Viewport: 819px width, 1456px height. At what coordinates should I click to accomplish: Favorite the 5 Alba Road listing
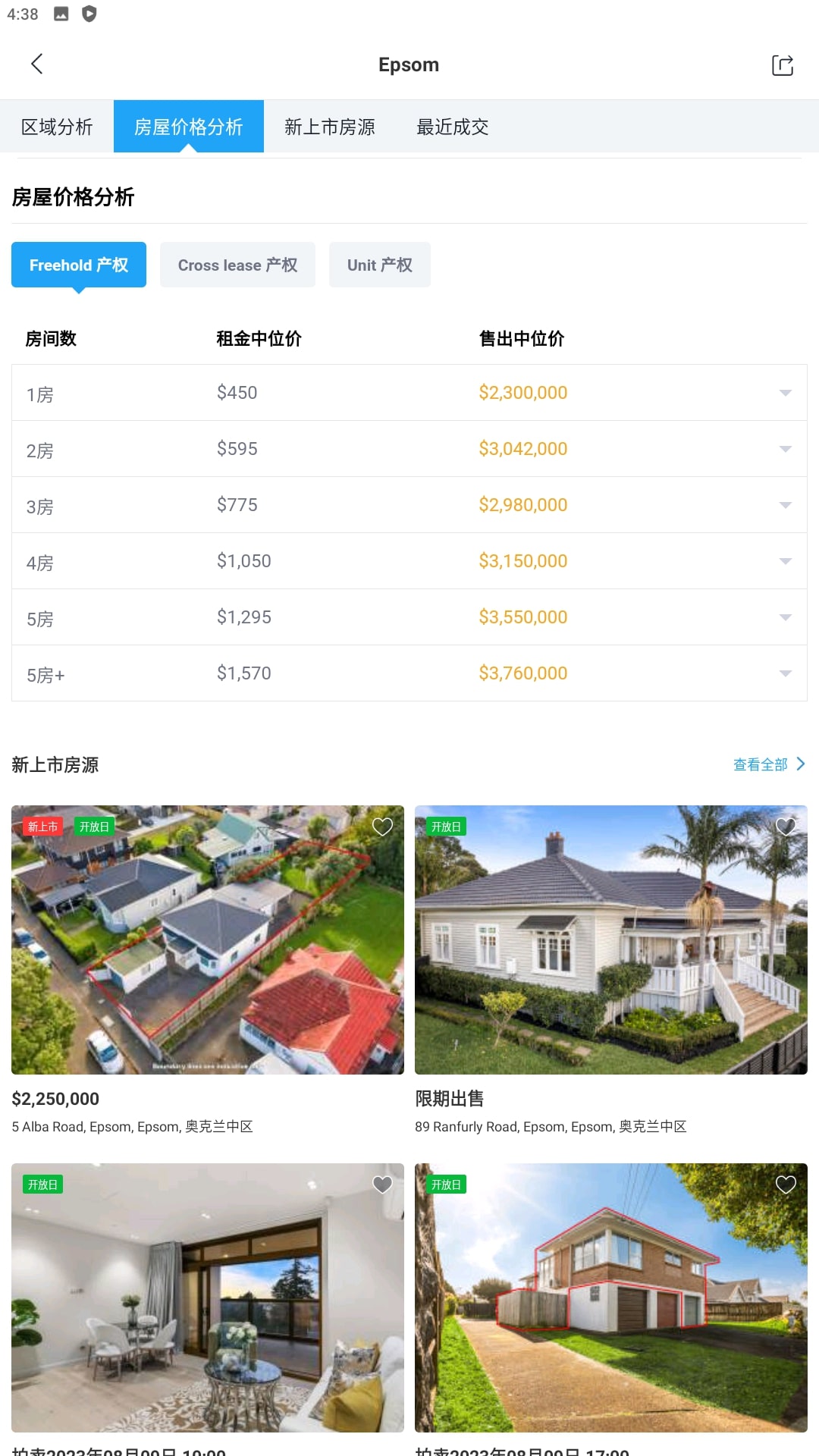[382, 827]
